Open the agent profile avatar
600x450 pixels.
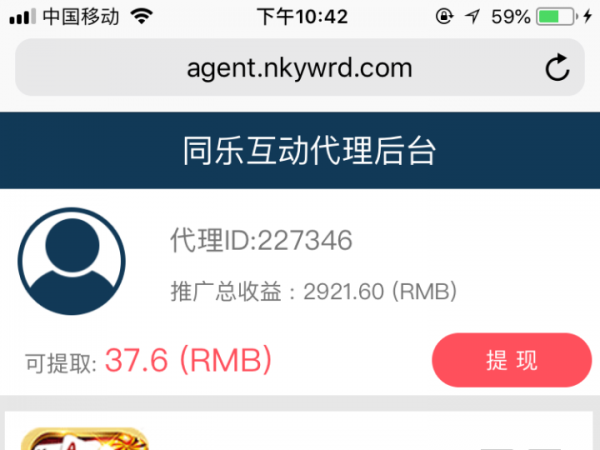(x=72, y=264)
